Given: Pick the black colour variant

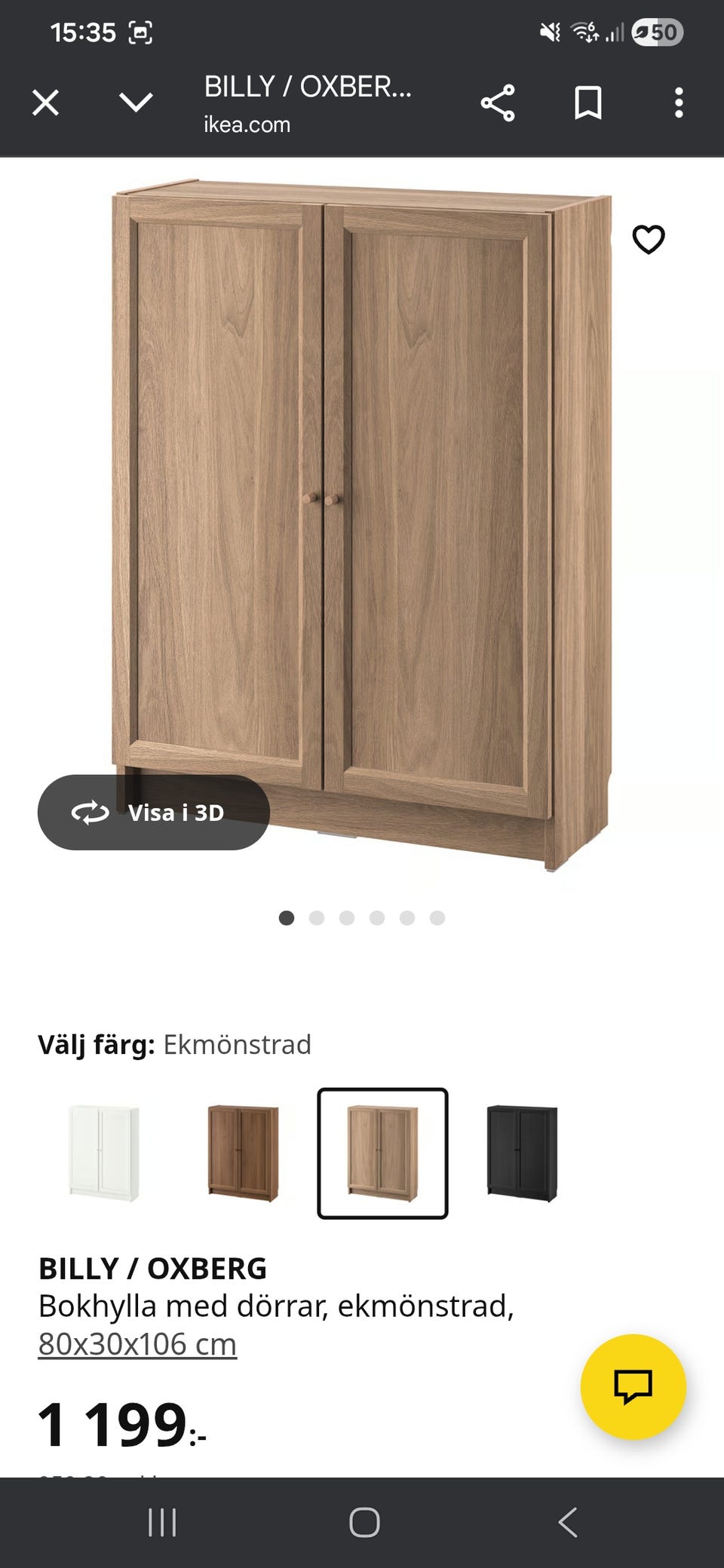Looking at the screenshot, I should [522, 1153].
